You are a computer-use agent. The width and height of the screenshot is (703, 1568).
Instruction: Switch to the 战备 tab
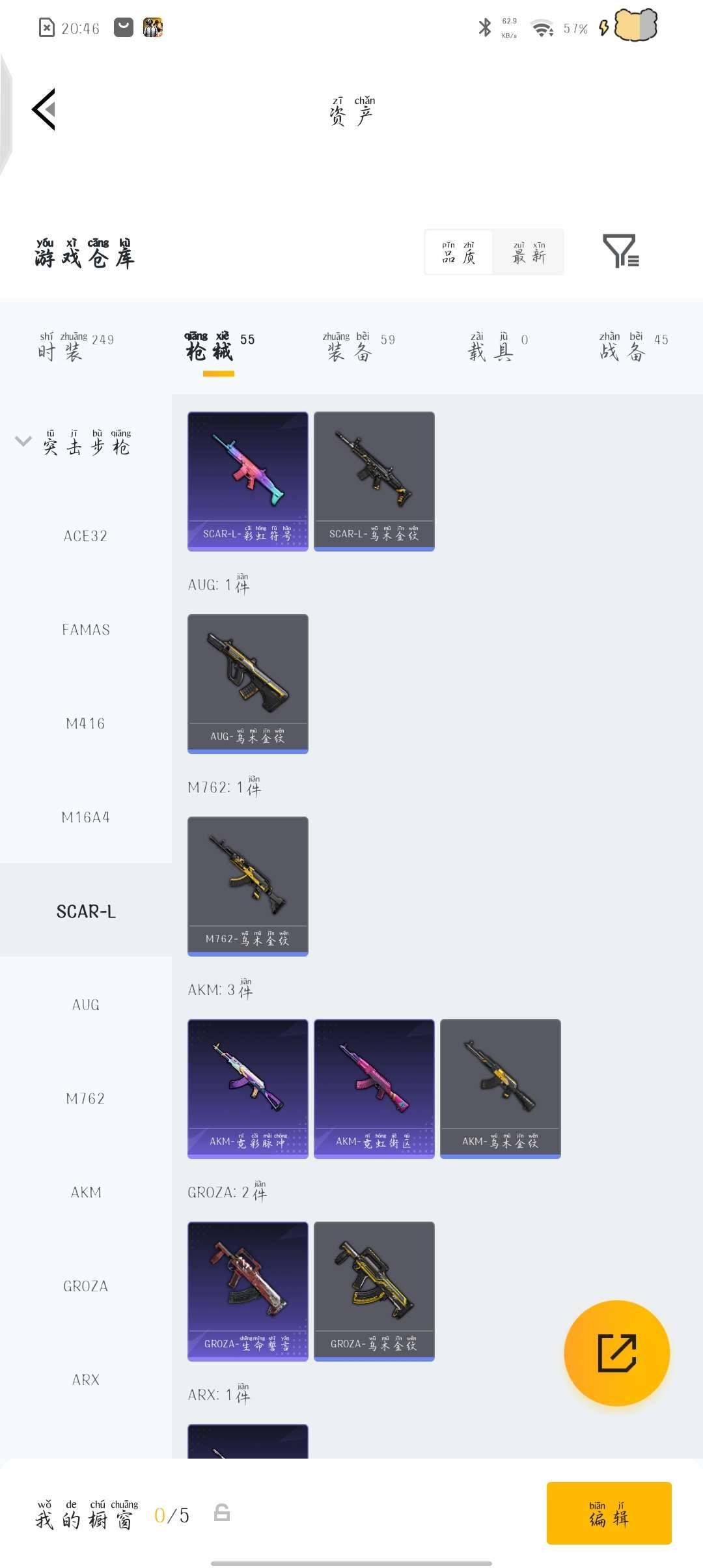click(x=633, y=347)
